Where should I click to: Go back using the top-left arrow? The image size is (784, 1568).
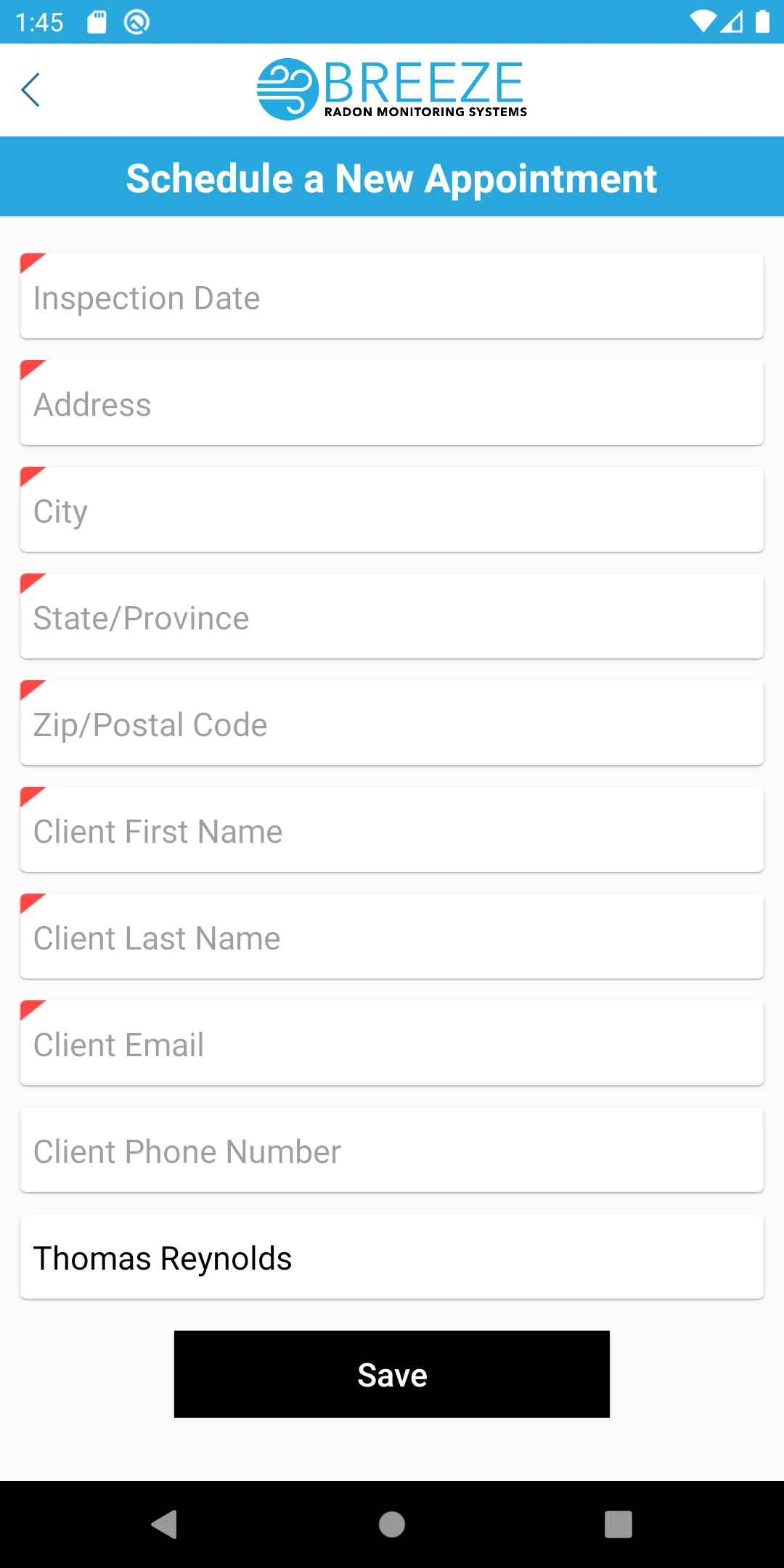(30, 90)
